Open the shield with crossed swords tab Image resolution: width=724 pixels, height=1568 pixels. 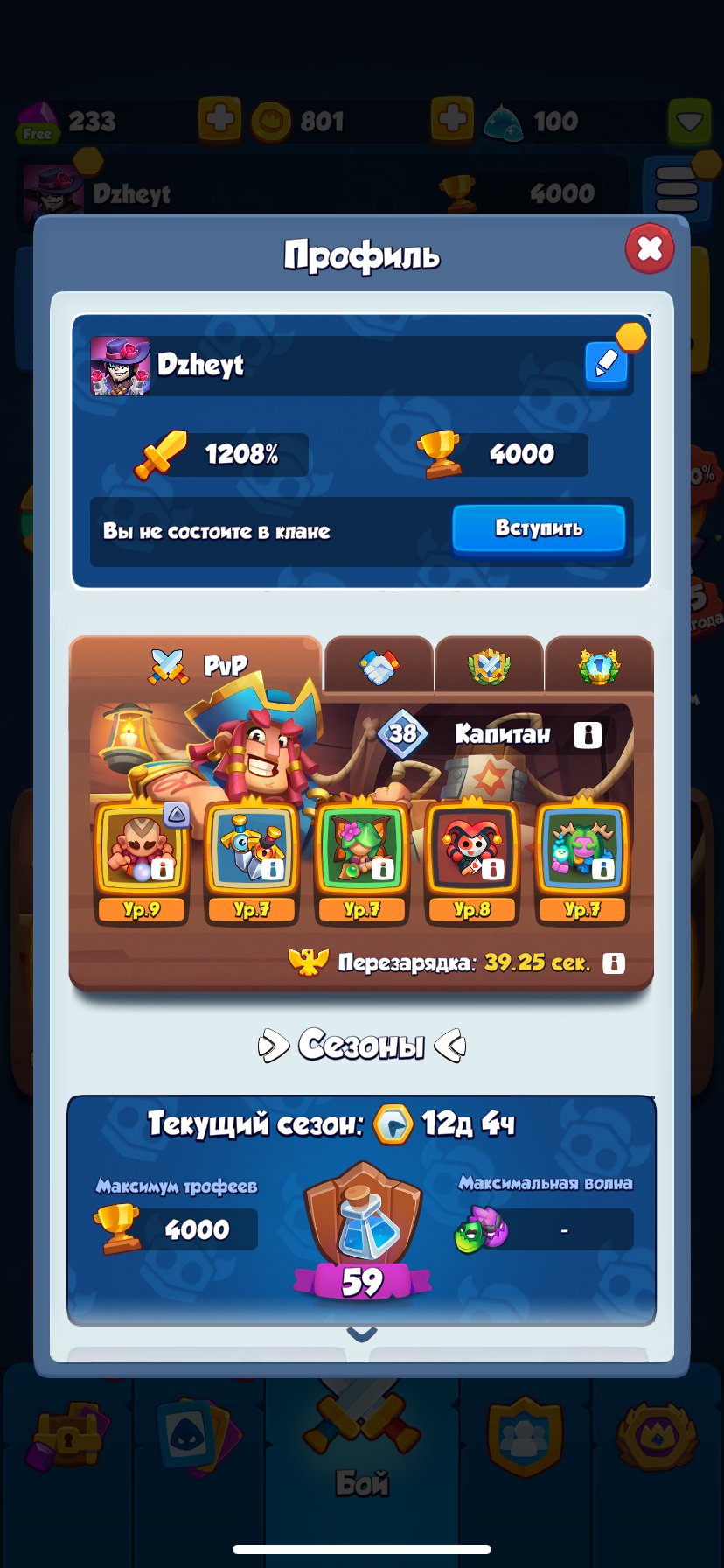click(489, 668)
